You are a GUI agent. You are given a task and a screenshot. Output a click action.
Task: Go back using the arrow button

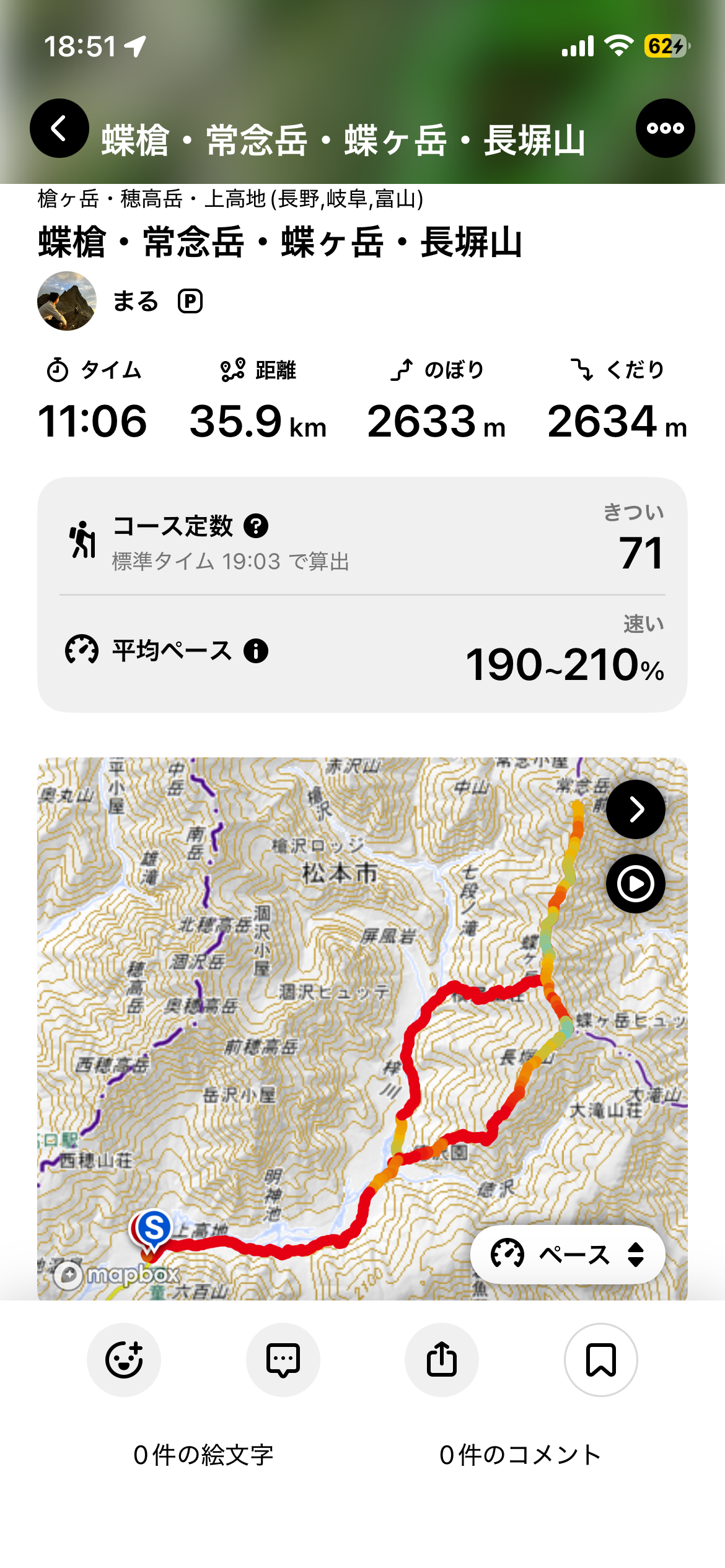tap(59, 128)
